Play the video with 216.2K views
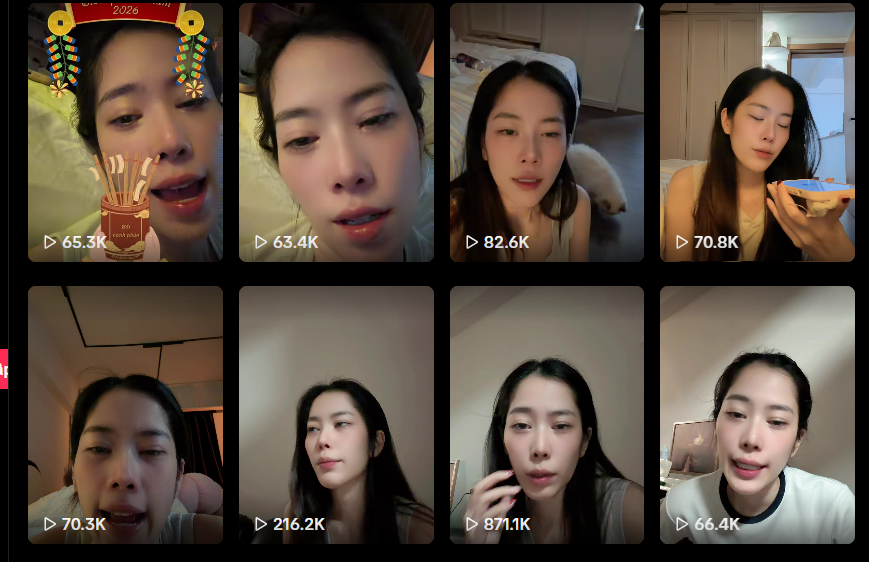869x562 pixels. pos(336,415)
